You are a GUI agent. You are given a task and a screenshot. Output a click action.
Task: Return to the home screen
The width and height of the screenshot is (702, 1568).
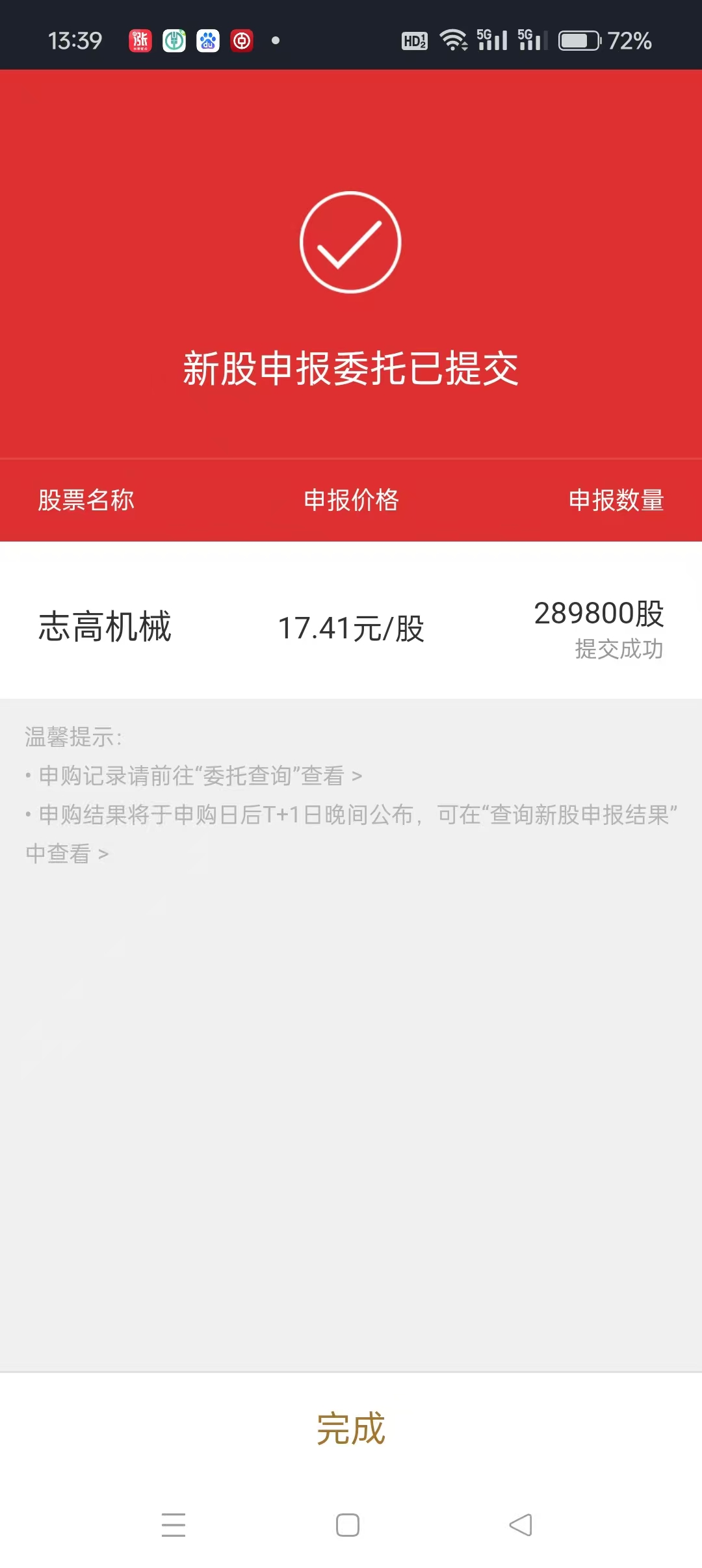(348, 1524)
